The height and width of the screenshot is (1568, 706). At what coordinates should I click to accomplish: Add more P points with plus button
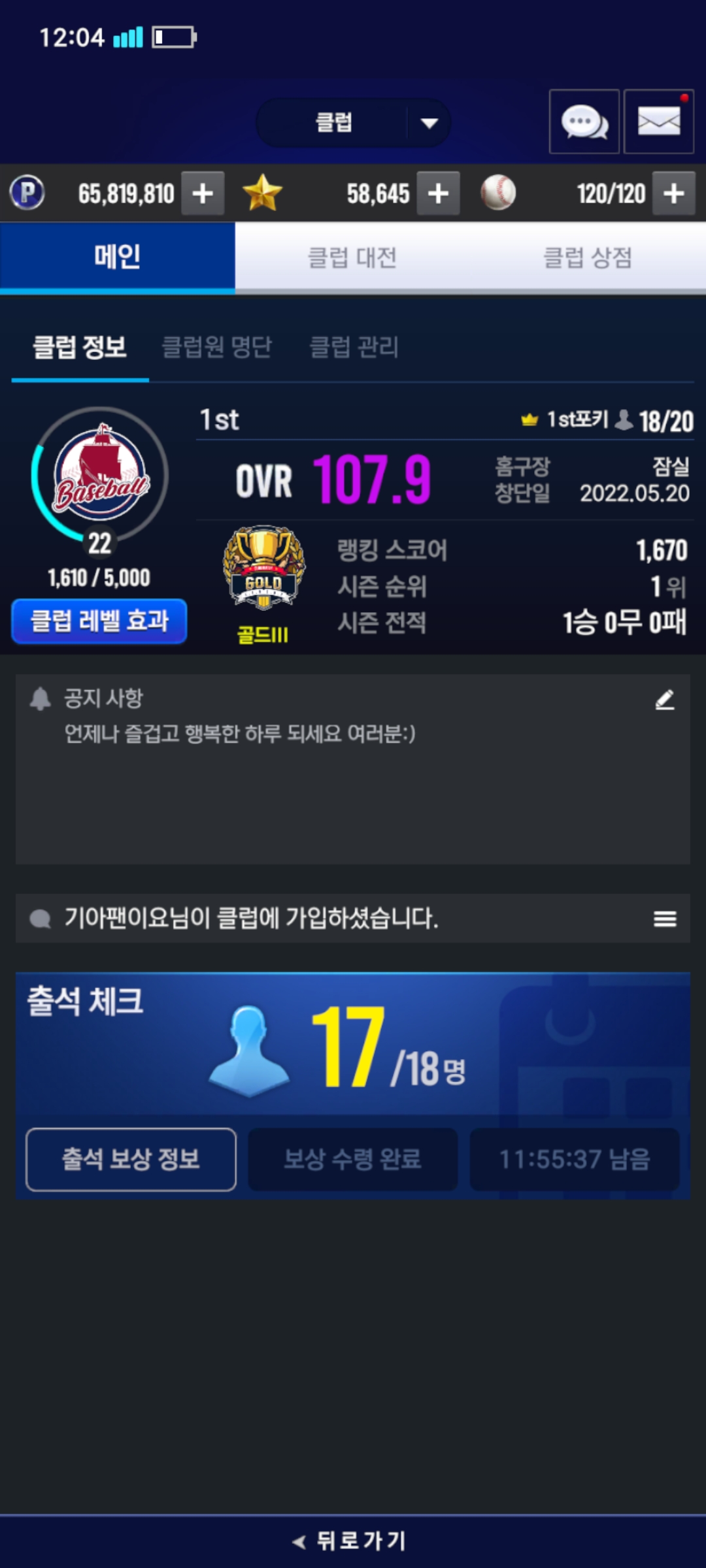(203, 193)
